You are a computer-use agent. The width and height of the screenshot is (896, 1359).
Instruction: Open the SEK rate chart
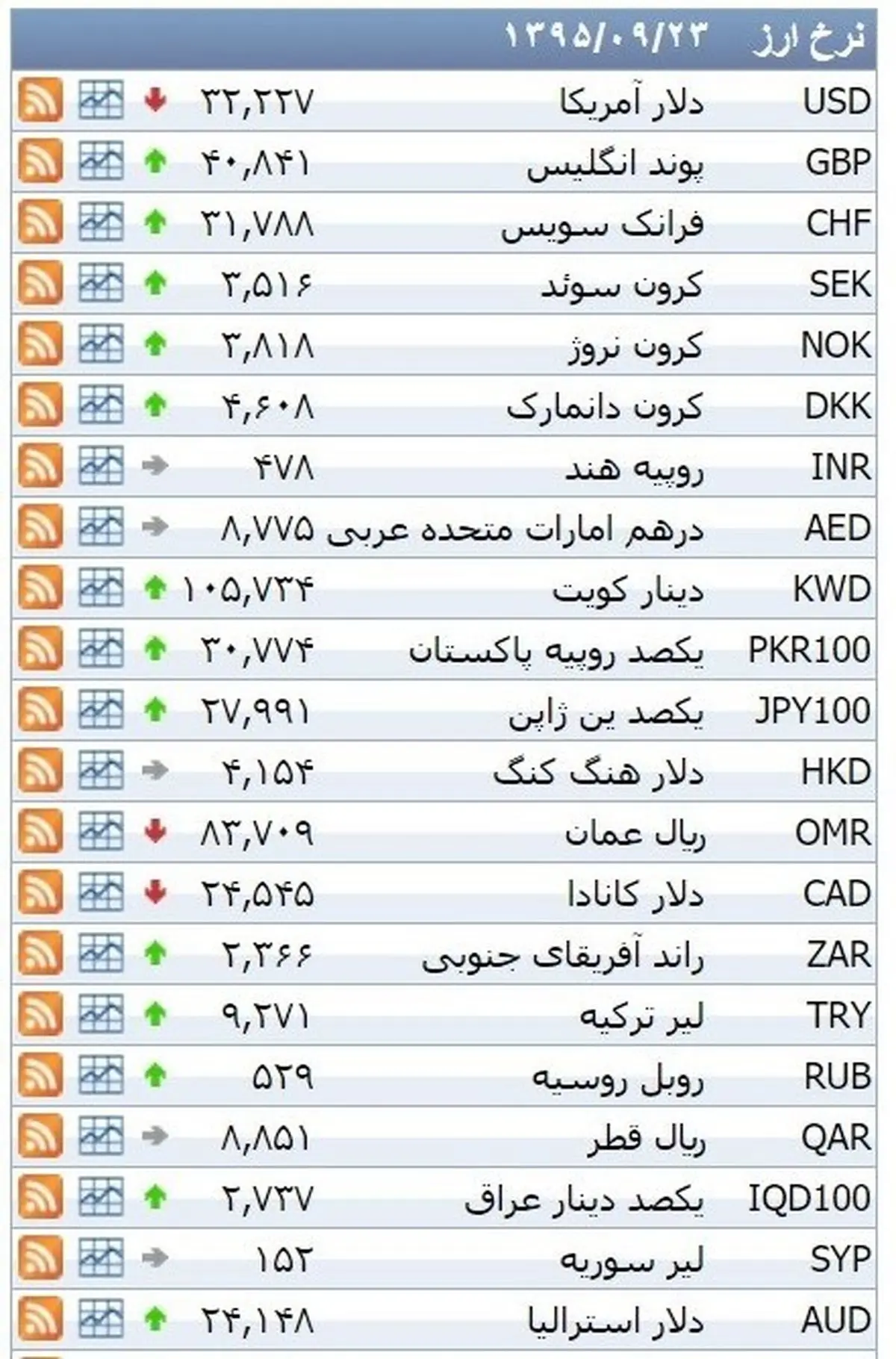(x=101, y=283)
